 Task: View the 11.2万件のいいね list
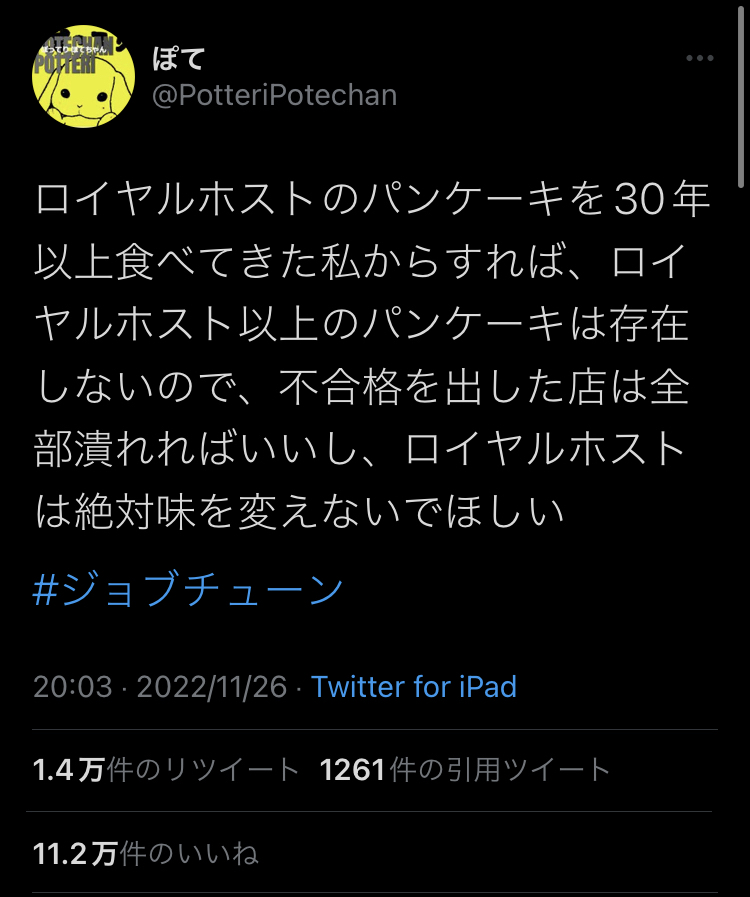tap(146, 853)
